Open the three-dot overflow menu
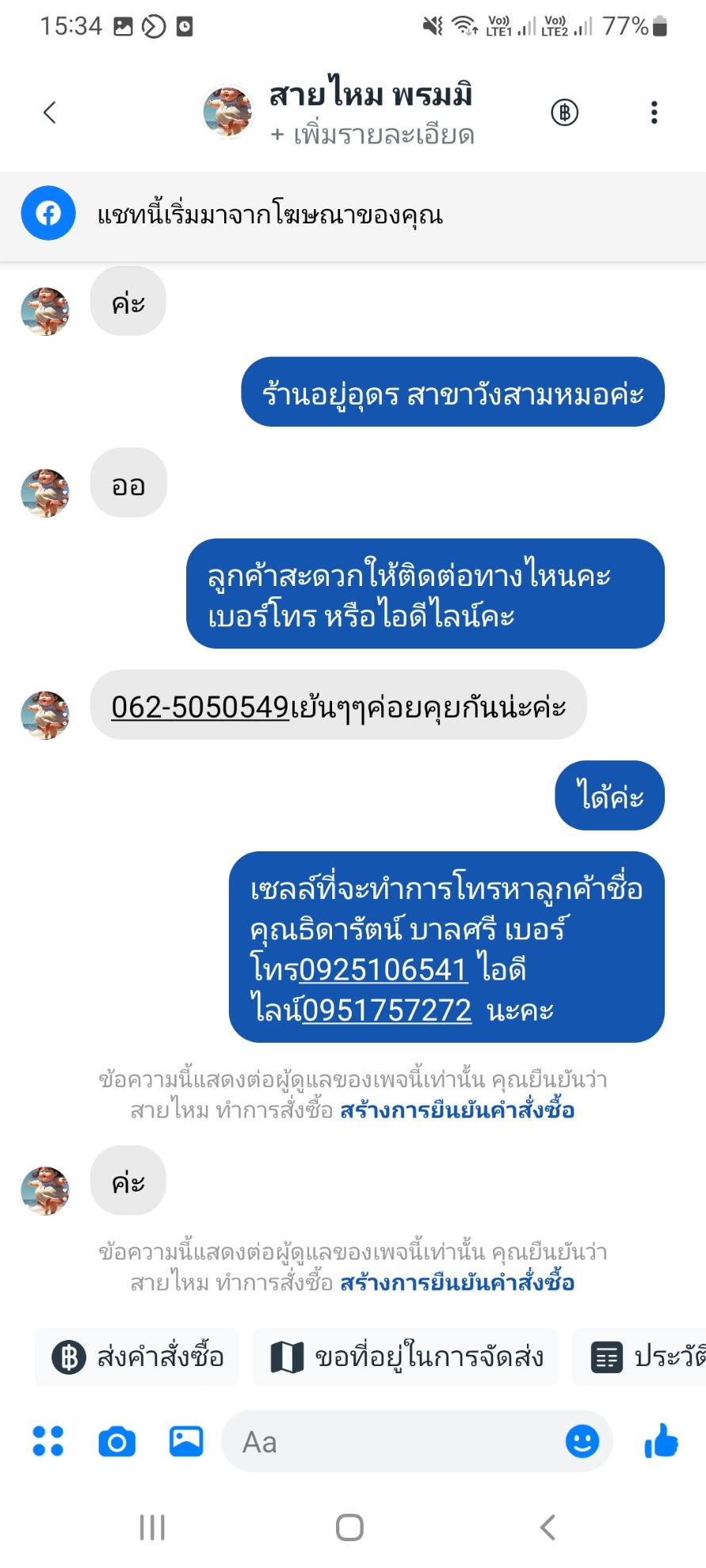This screenshot has width=706, height=1568. tap(654, 112)
